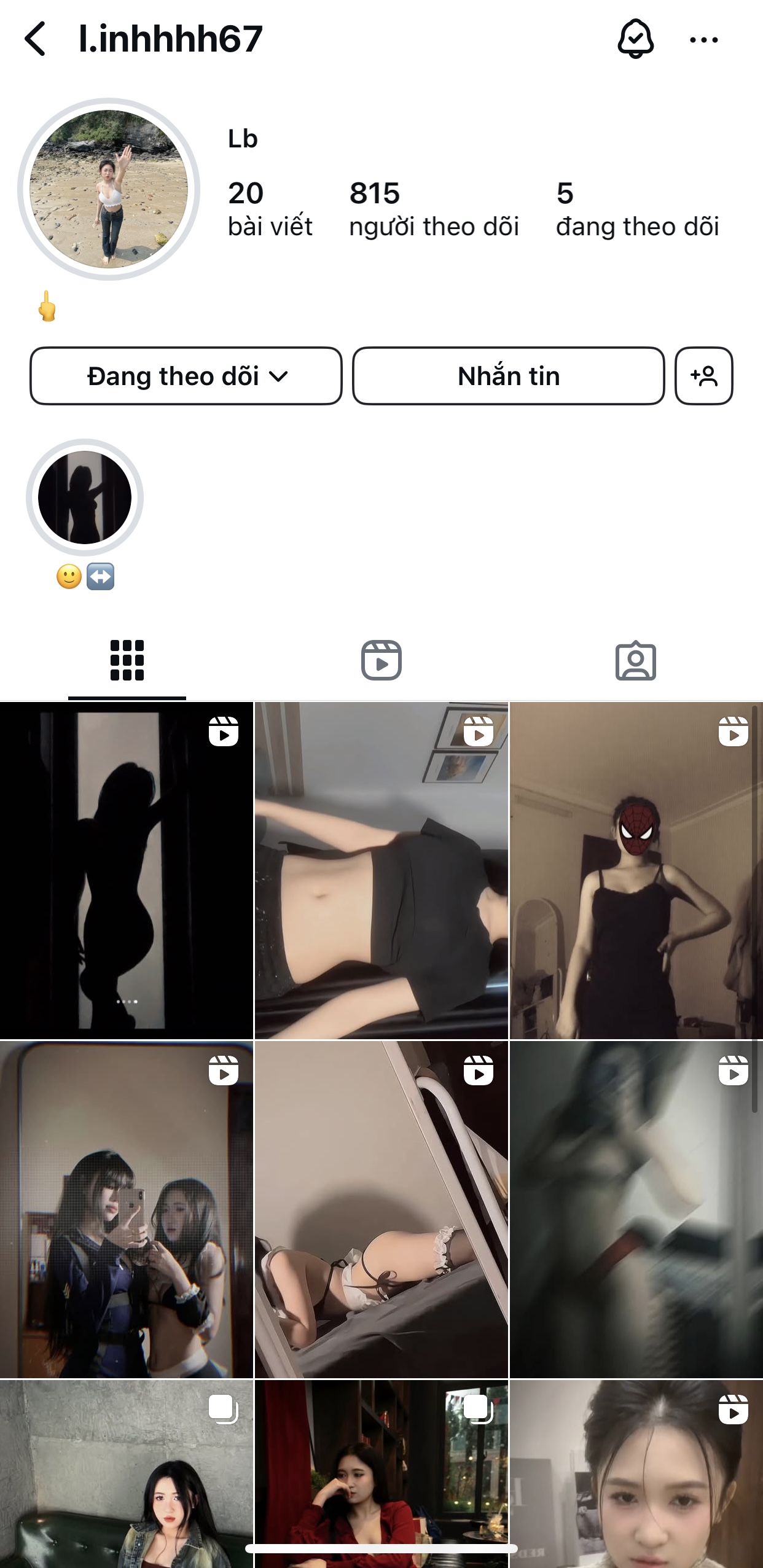Open the Spider-Man mask reel
The width and height of the screenshot is (763, 1568).
pyautogui.click(x=636, y=871)
